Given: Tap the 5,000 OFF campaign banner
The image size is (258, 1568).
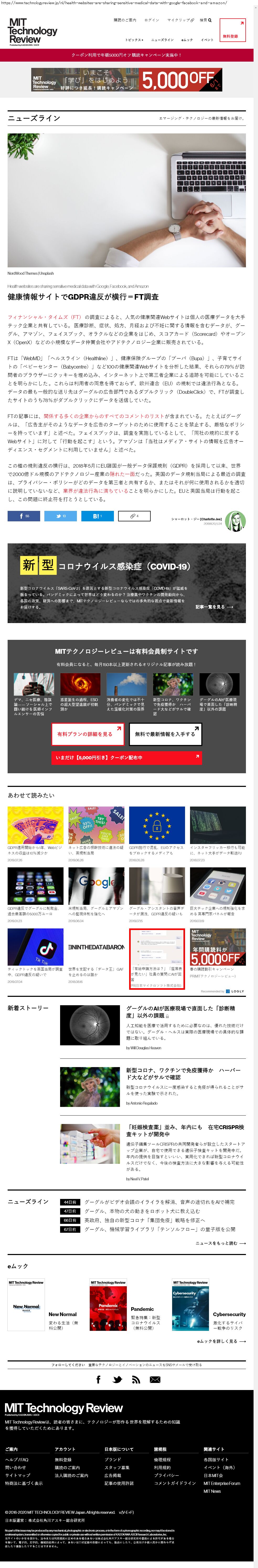Looking at the screenshot, I should tap(127, 80).
